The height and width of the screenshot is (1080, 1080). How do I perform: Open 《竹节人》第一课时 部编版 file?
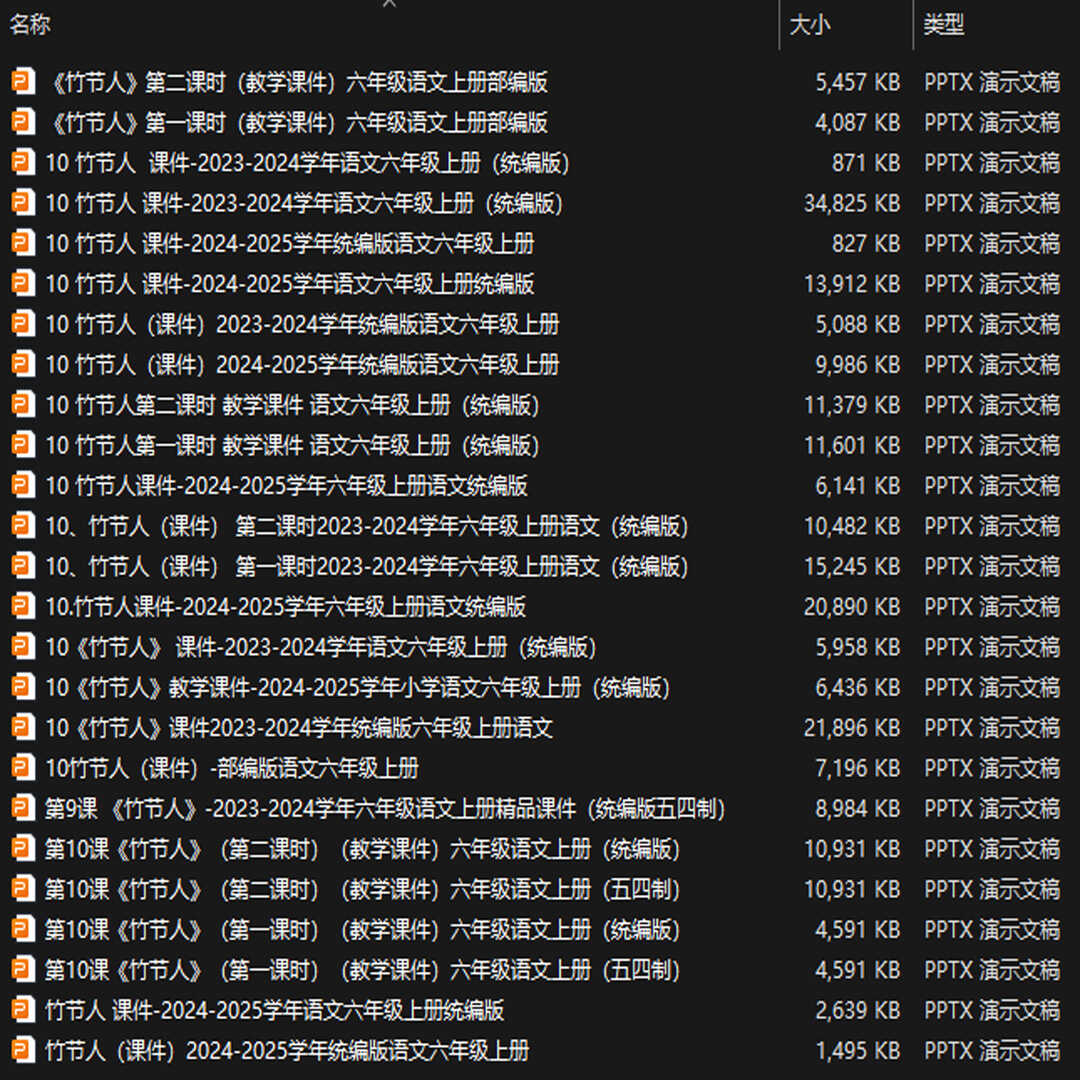pos(298,123)
